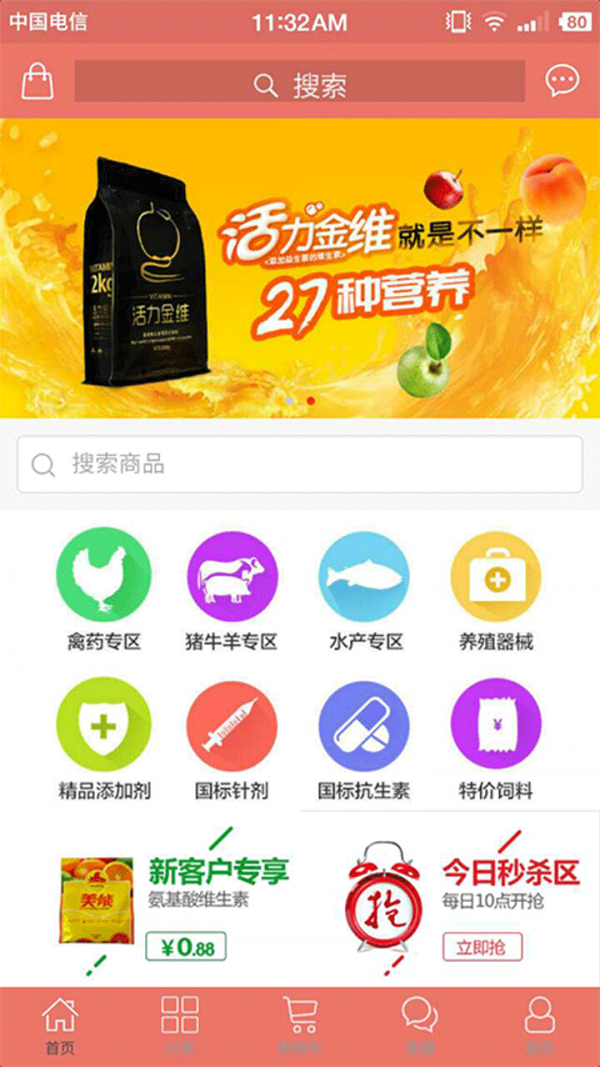Focus the 搜索商品 input field
The height and width of the screenshot is (1067, 600).
click(x=300, y=464)
